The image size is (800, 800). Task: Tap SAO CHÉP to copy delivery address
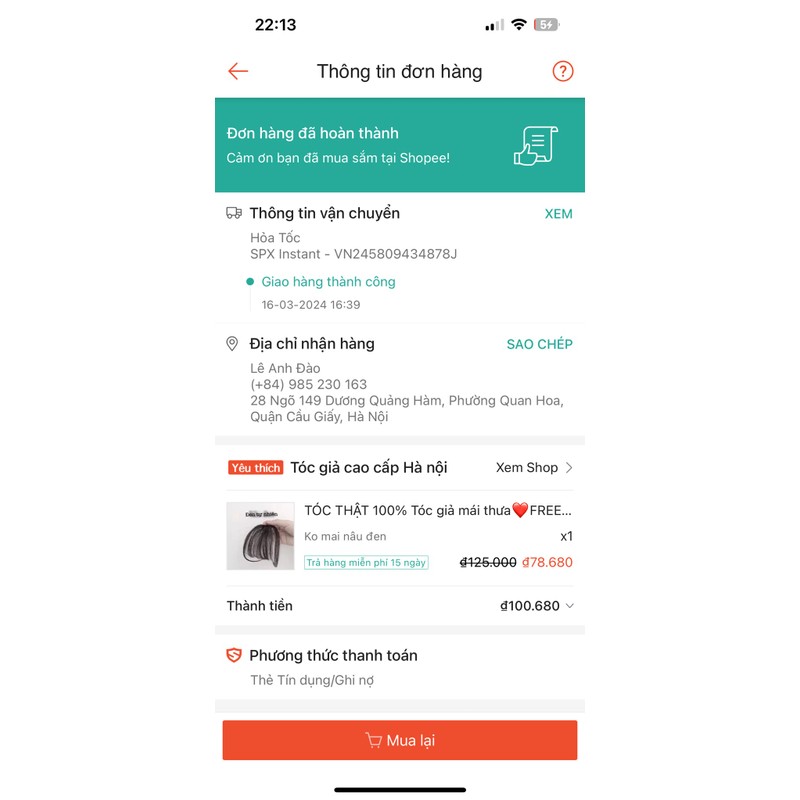(x=539, y=344)
